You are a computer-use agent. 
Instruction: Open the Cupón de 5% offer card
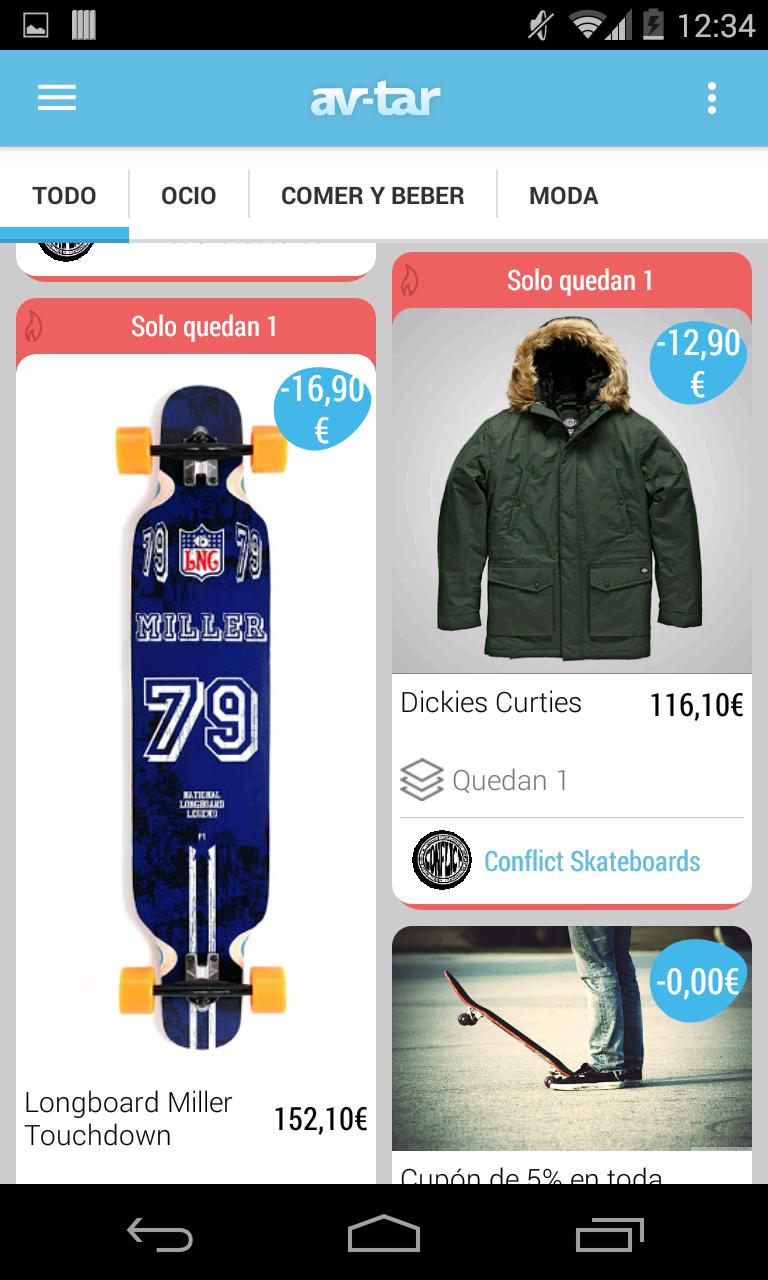pyautogui.click(x=571, y=1050)
